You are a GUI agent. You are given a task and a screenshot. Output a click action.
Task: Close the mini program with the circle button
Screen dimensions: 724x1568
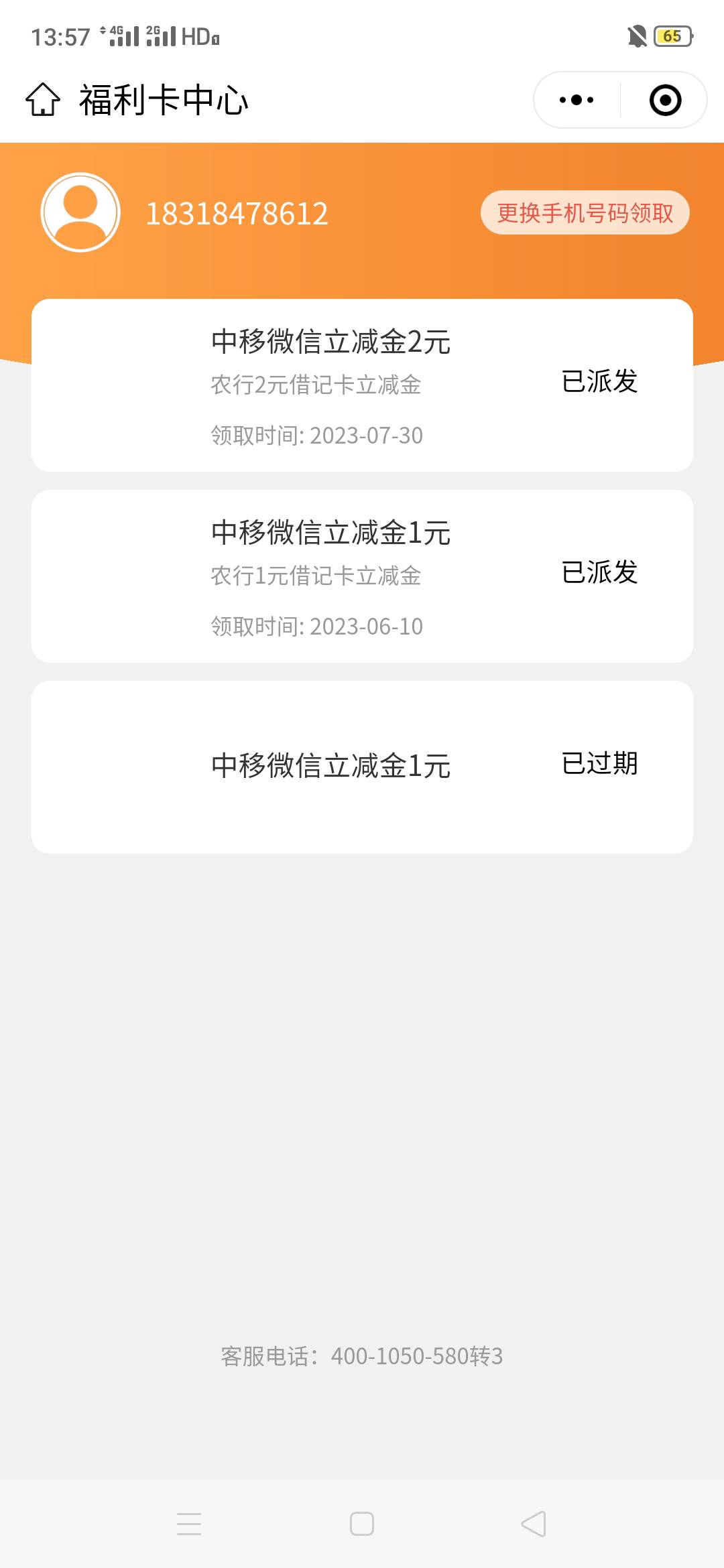pos(665,100)
